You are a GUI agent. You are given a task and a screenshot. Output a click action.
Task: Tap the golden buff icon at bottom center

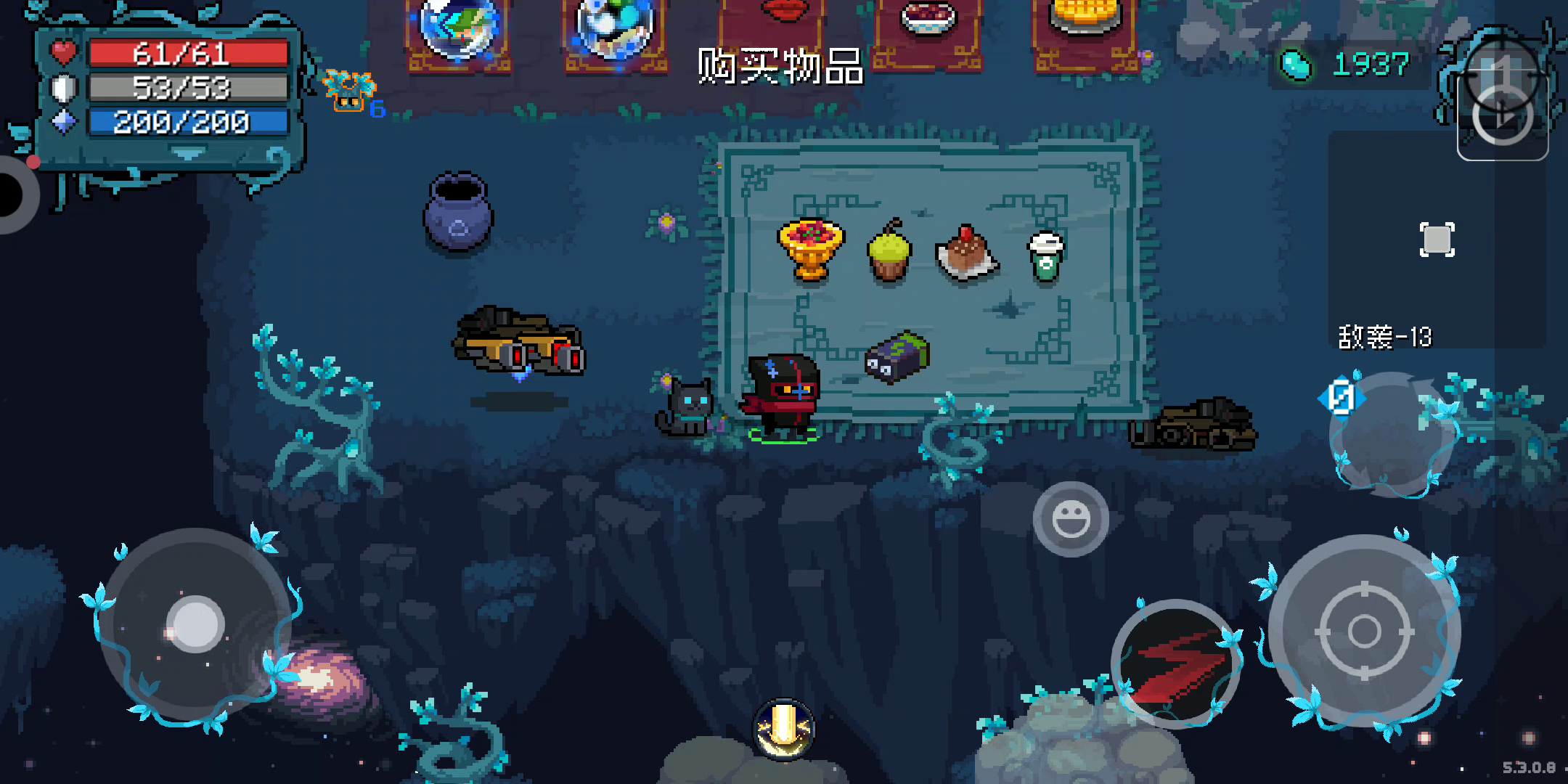pos(783,728)
